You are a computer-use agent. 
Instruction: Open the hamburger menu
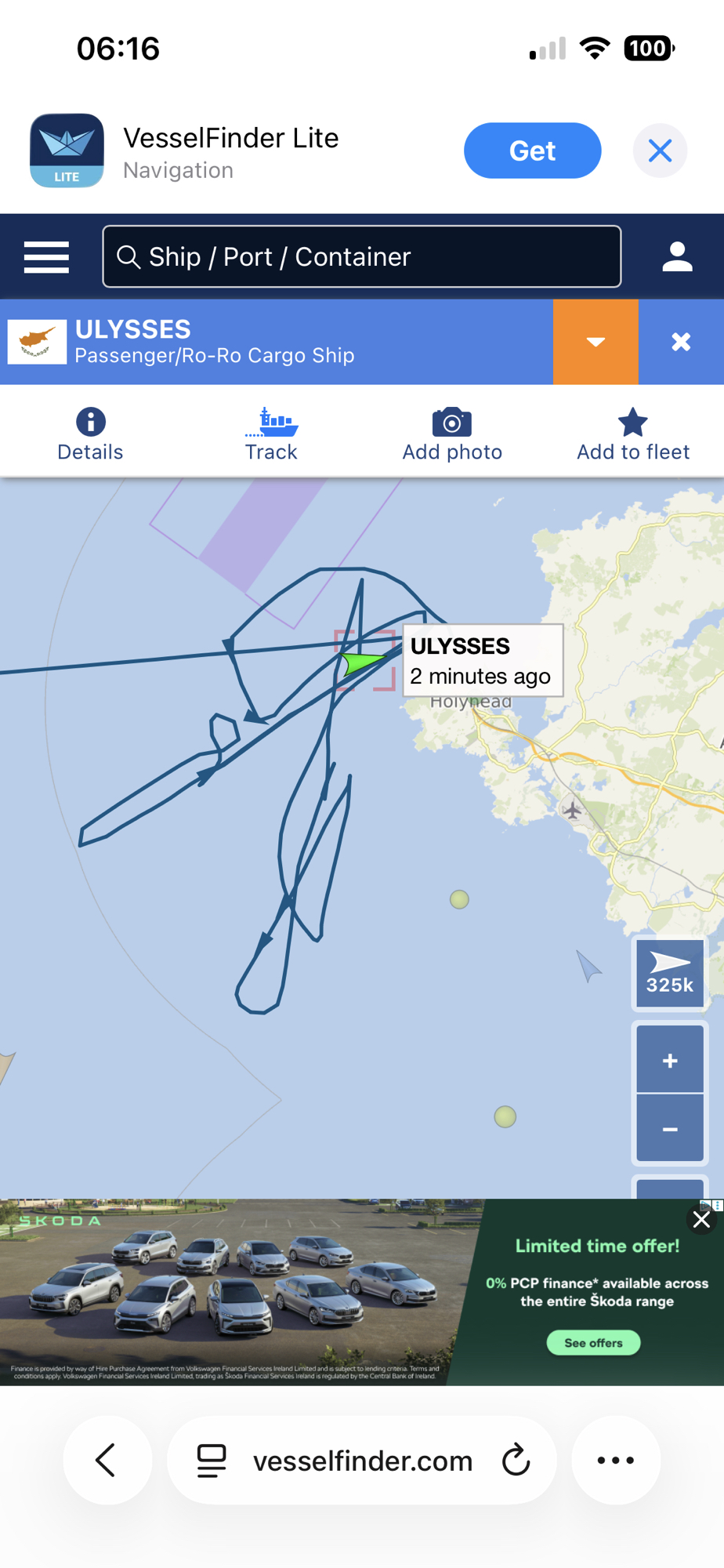46,257
